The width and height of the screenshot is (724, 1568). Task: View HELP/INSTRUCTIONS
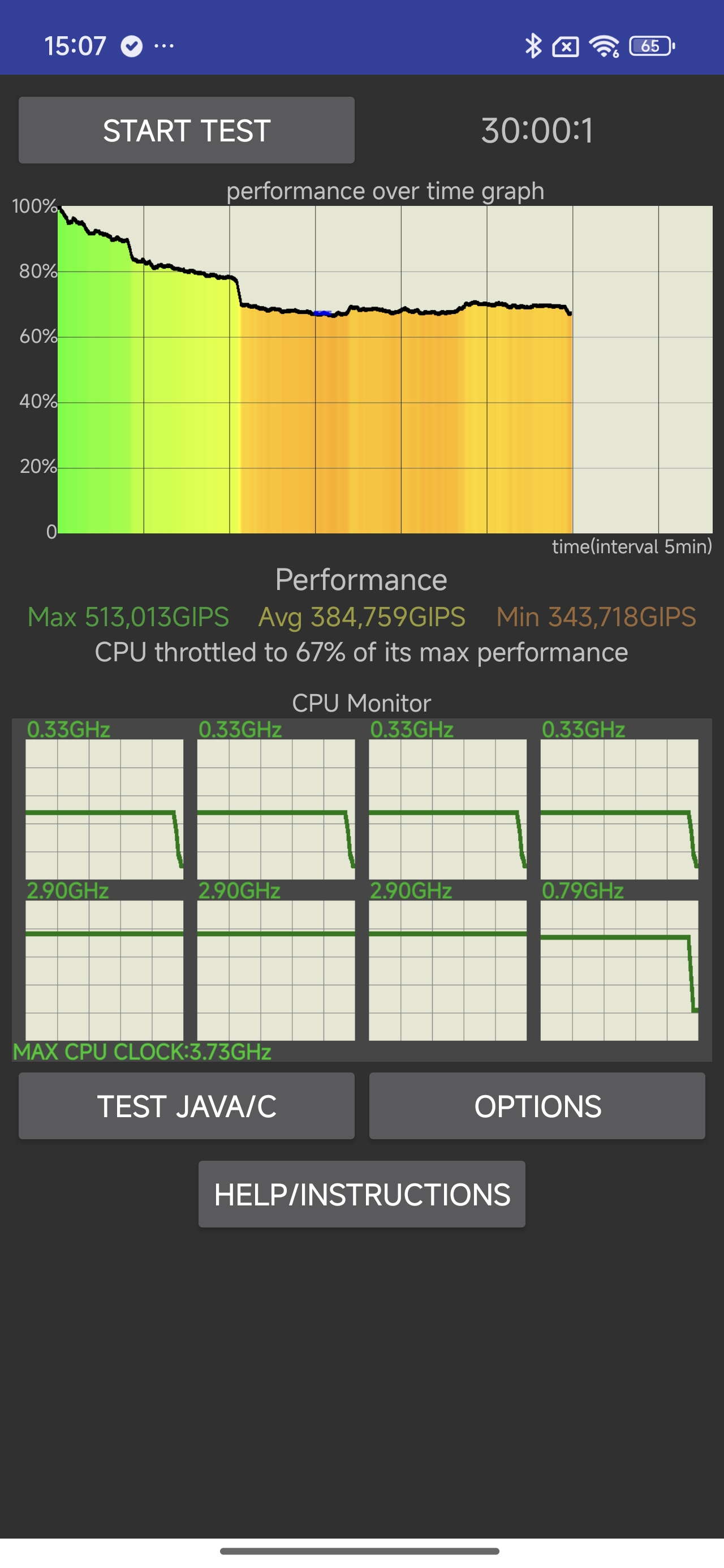361,1194
